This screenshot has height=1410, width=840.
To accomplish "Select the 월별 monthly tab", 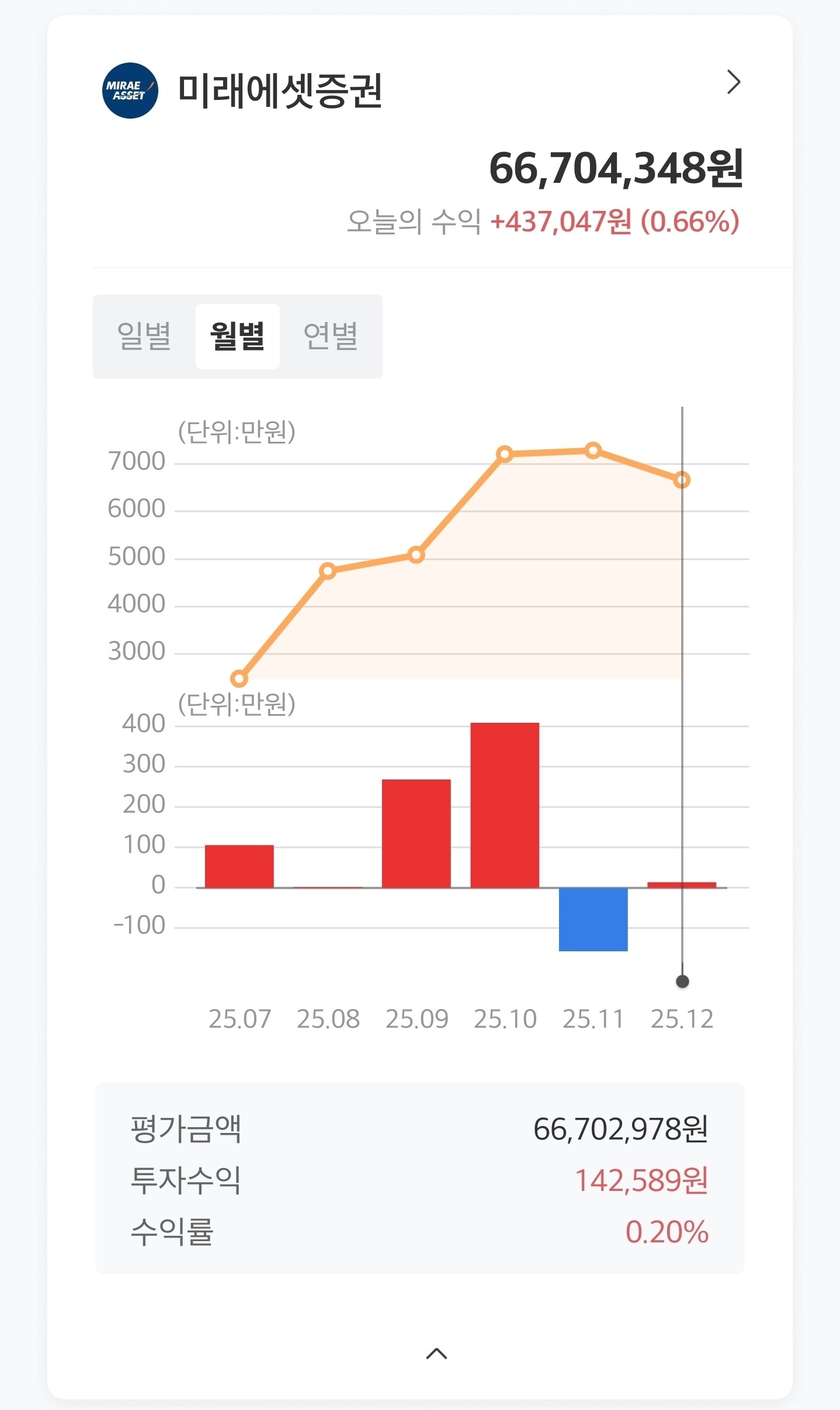I will (x=237, y=336).
